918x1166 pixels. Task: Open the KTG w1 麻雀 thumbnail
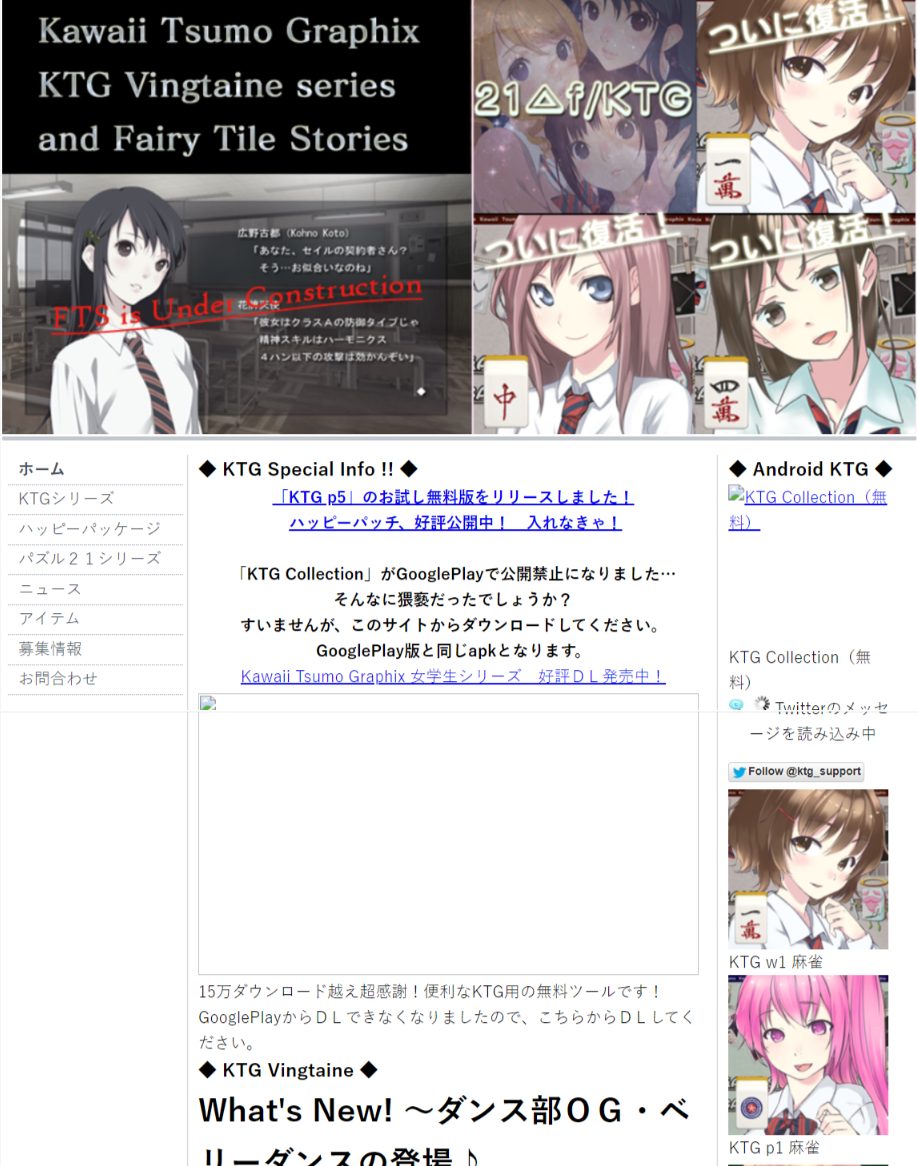(807, 869)
